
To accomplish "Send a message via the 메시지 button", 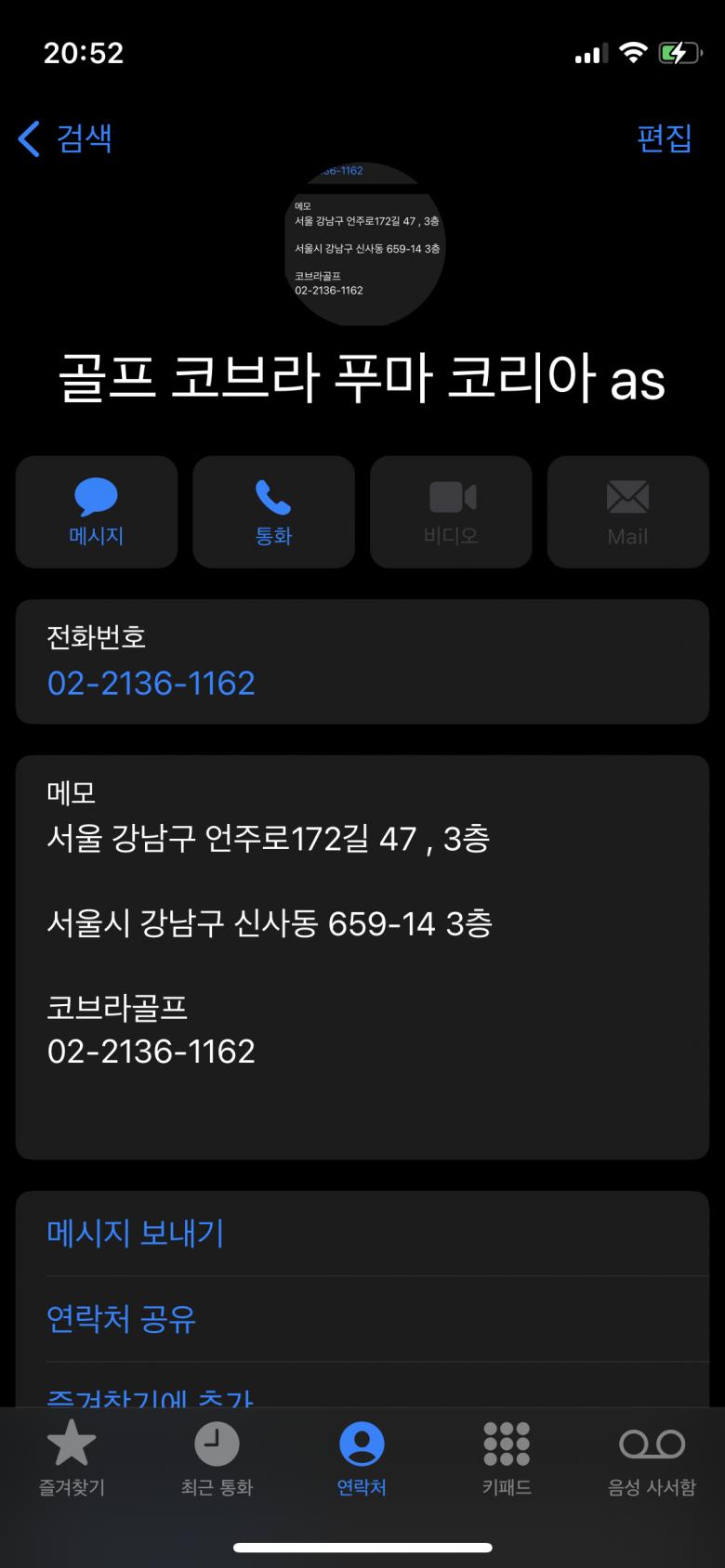I will click(x=97, y=512).
